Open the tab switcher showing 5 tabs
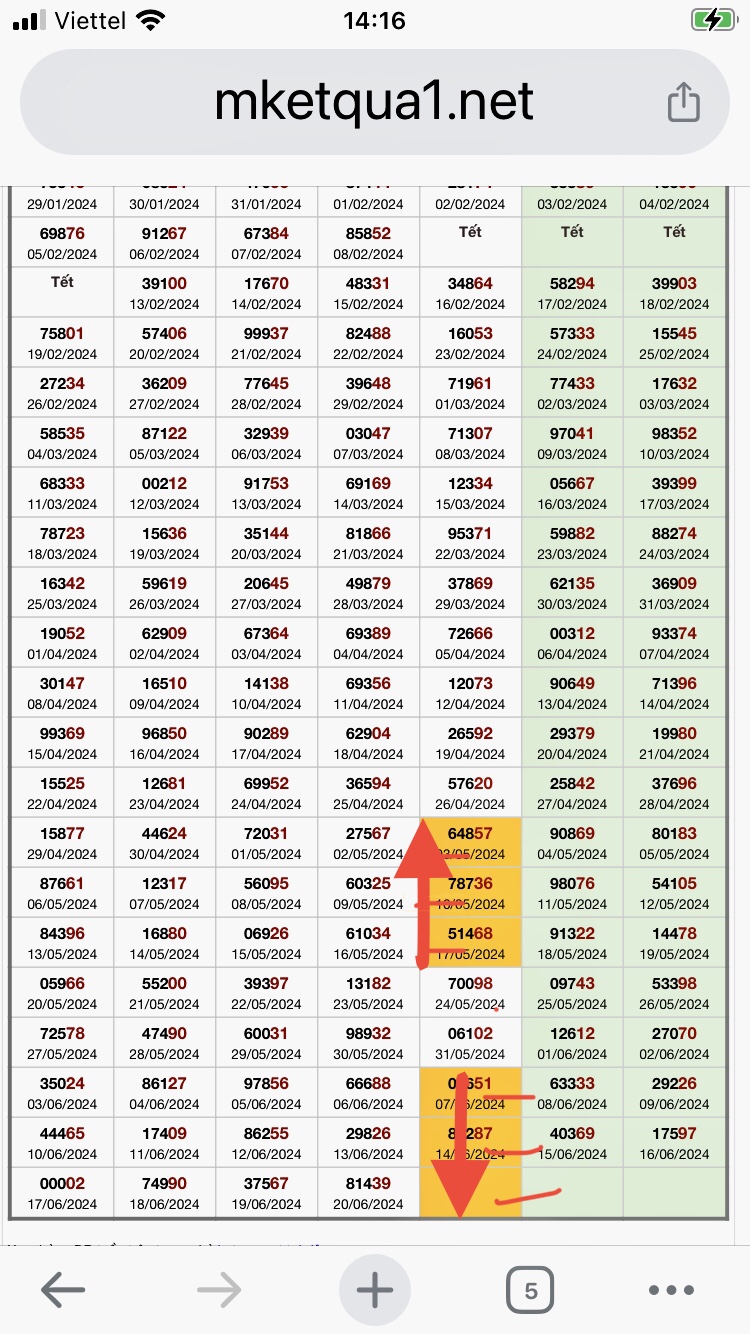This screenshot has height=1334, width=750. coord(531,1290)
